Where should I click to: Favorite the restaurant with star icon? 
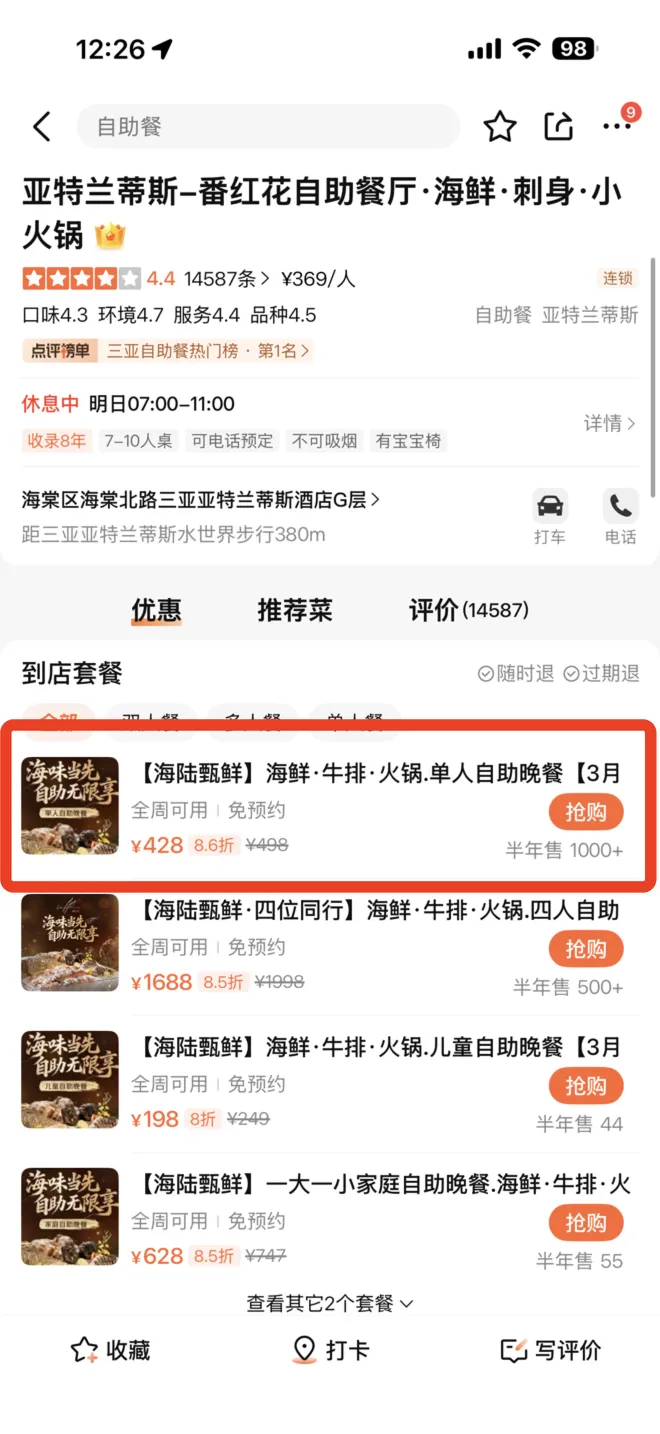pos(499,127)
